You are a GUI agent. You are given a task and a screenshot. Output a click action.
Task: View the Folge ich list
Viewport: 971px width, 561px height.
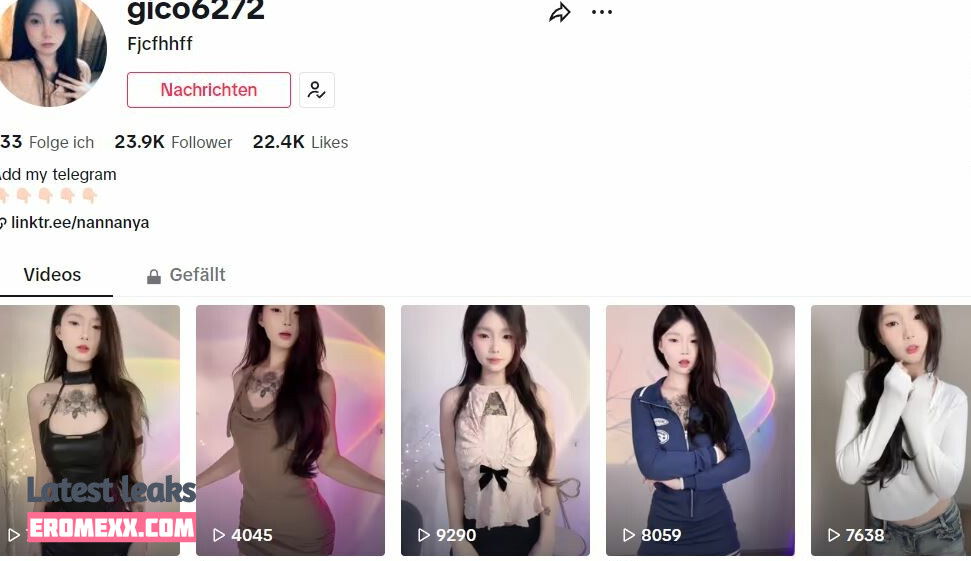pyautogui.click(x=50, y=143)
